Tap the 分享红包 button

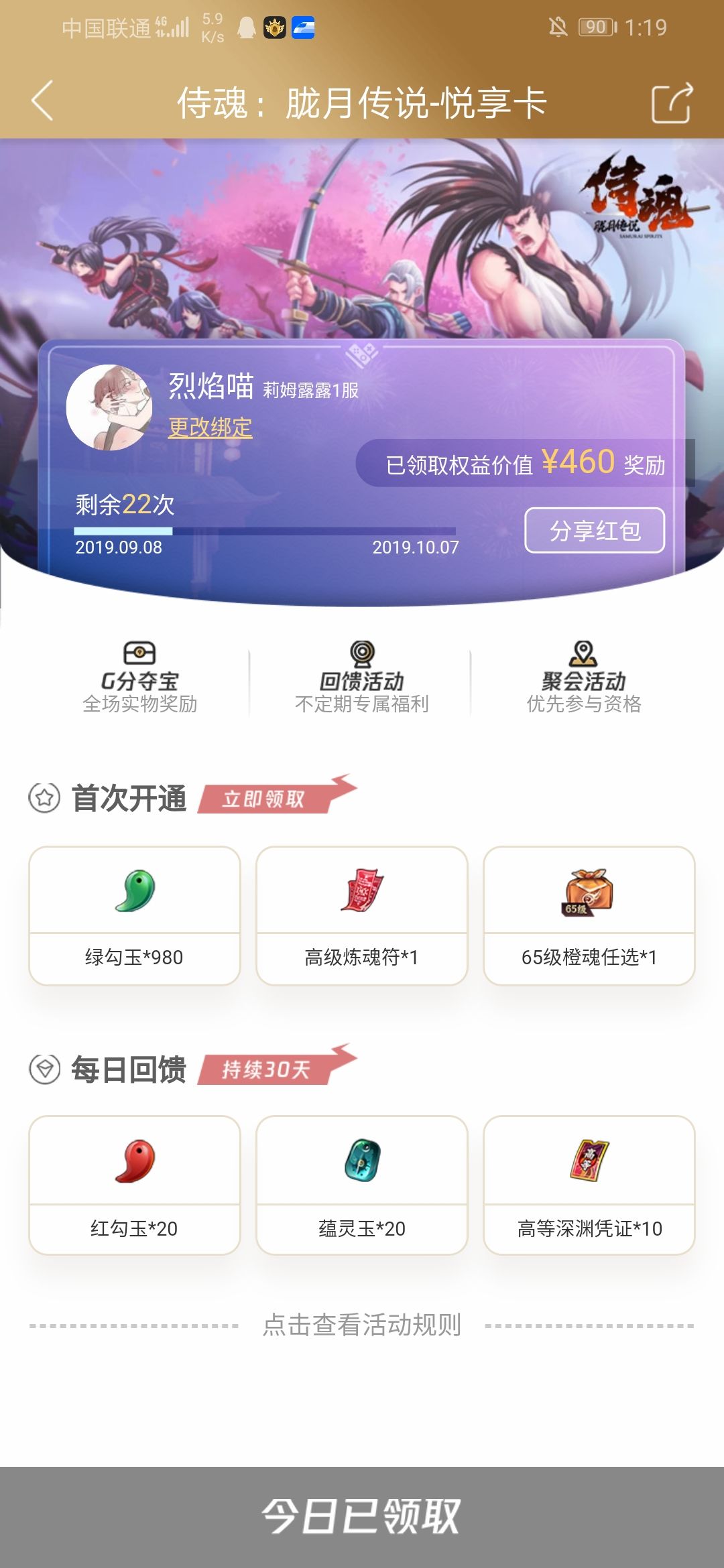pyautogui.click(x=595, y=529)
